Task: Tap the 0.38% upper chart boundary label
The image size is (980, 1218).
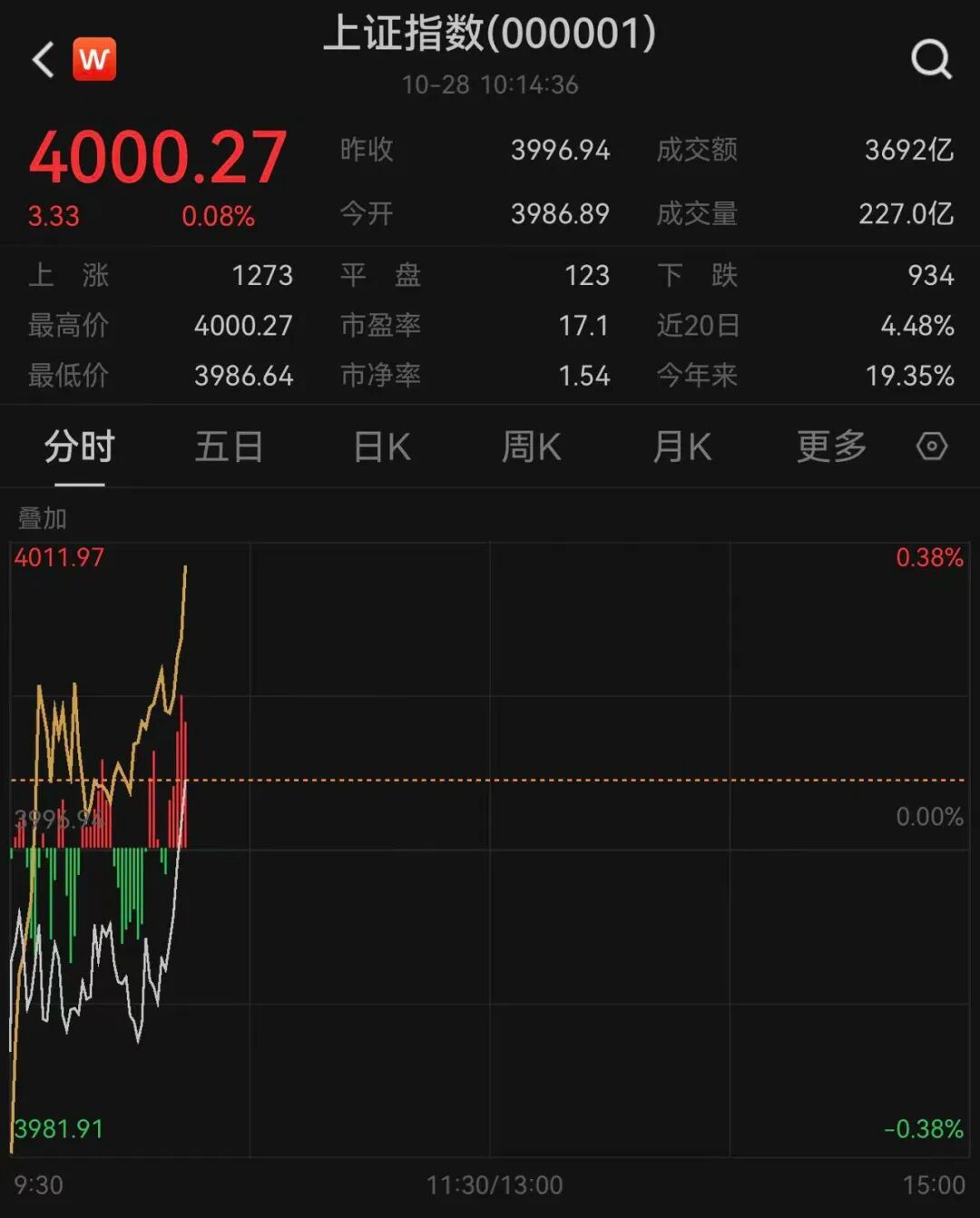Action: 928,556
